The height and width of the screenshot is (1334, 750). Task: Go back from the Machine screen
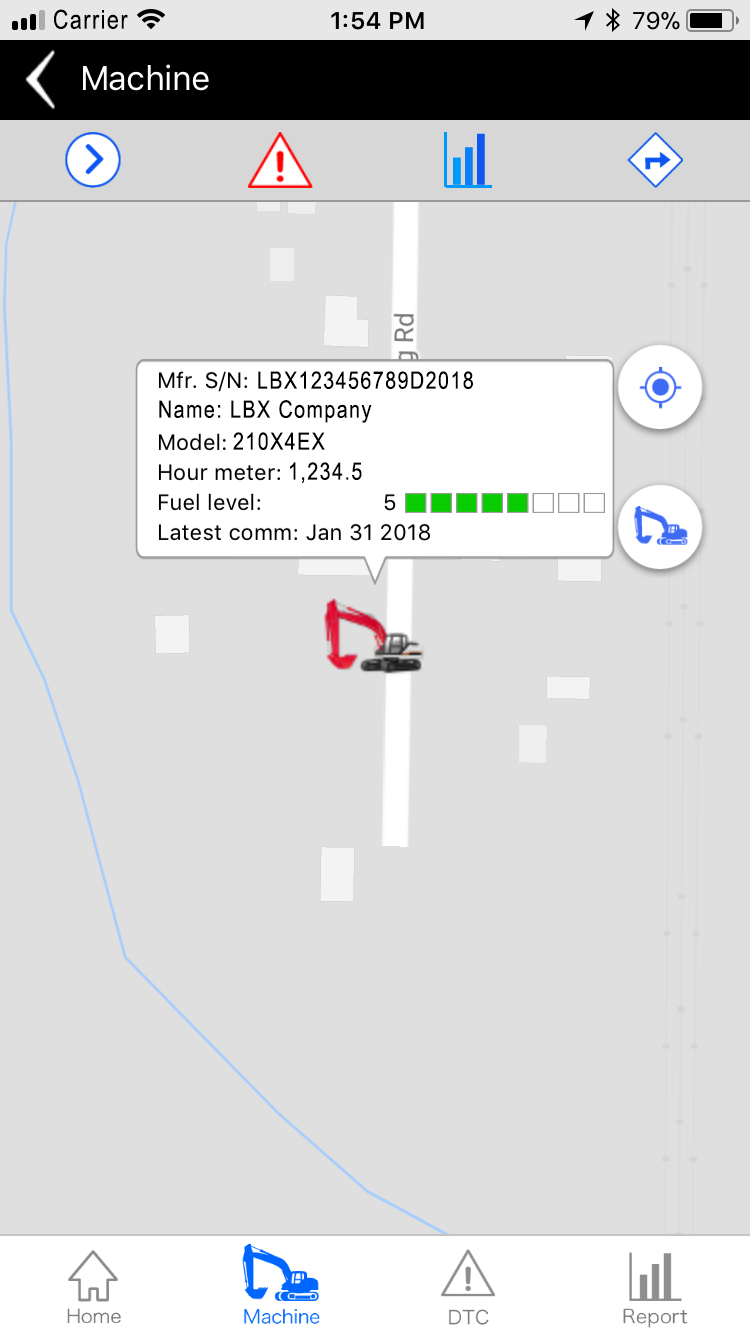click(42, 80)
